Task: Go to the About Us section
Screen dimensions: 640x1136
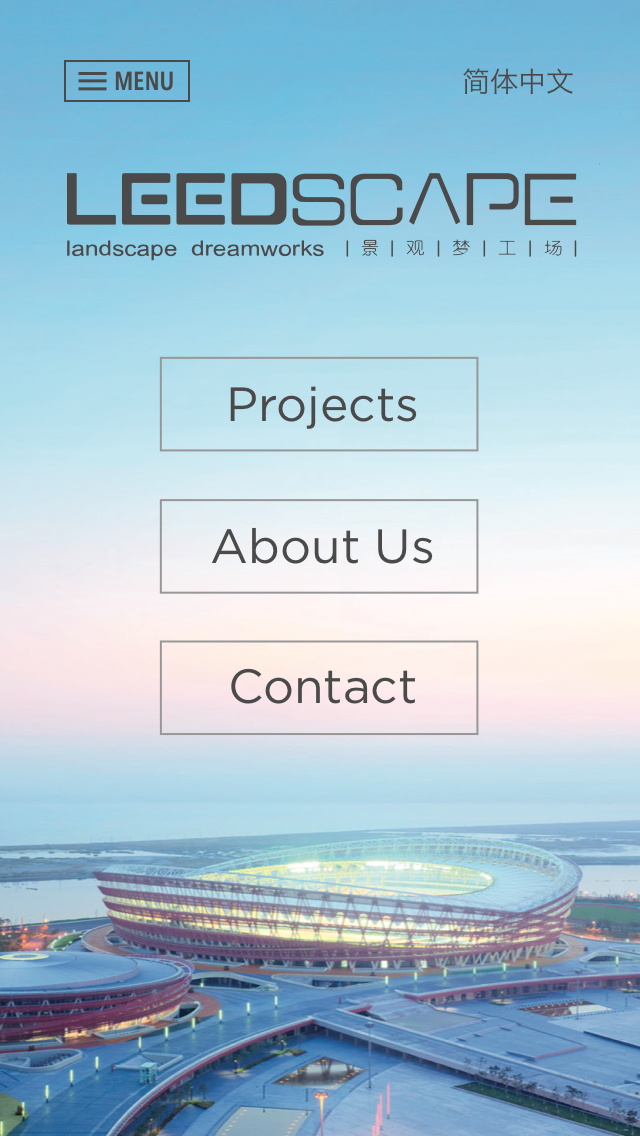Action: tap(319, 546)
